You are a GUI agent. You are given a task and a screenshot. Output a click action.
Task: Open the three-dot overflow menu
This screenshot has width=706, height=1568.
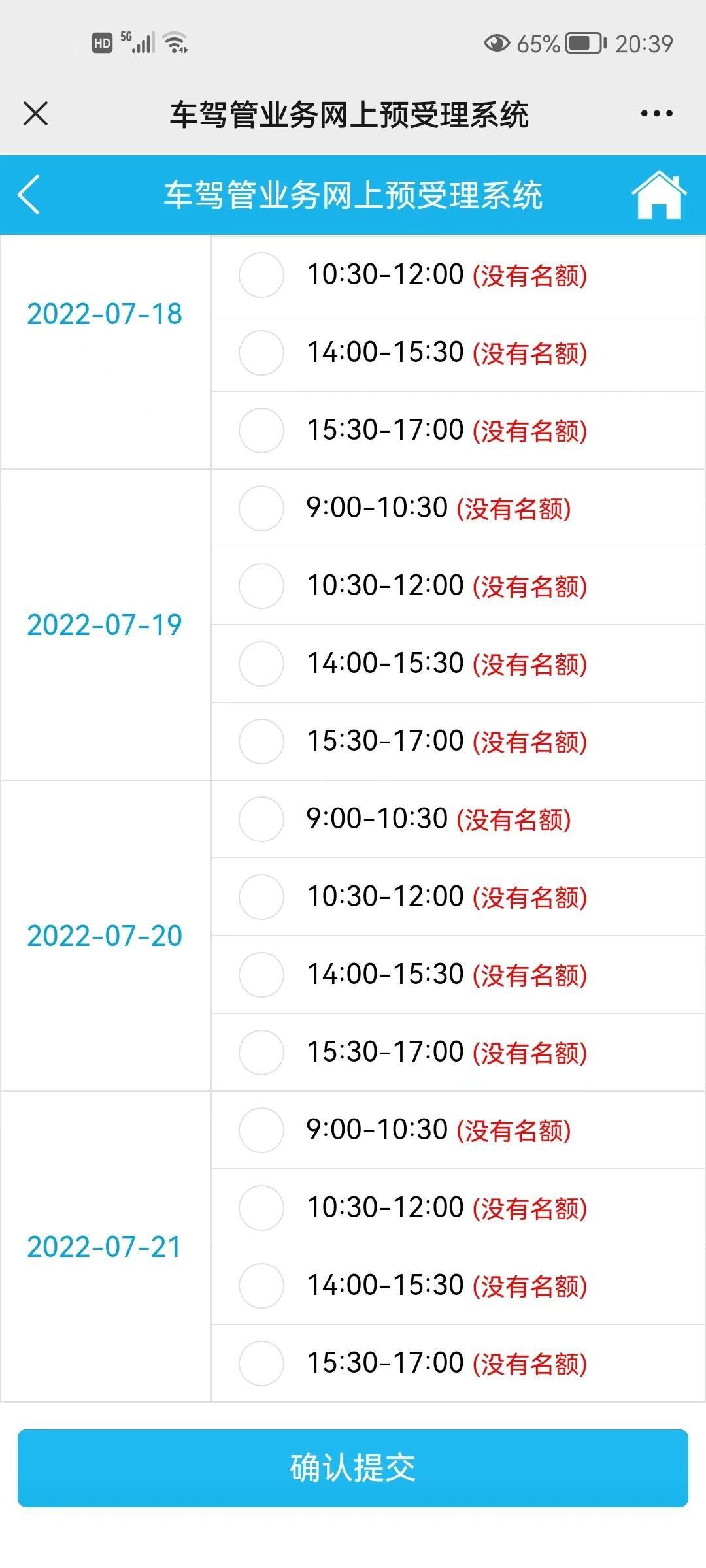coord(656,114)
